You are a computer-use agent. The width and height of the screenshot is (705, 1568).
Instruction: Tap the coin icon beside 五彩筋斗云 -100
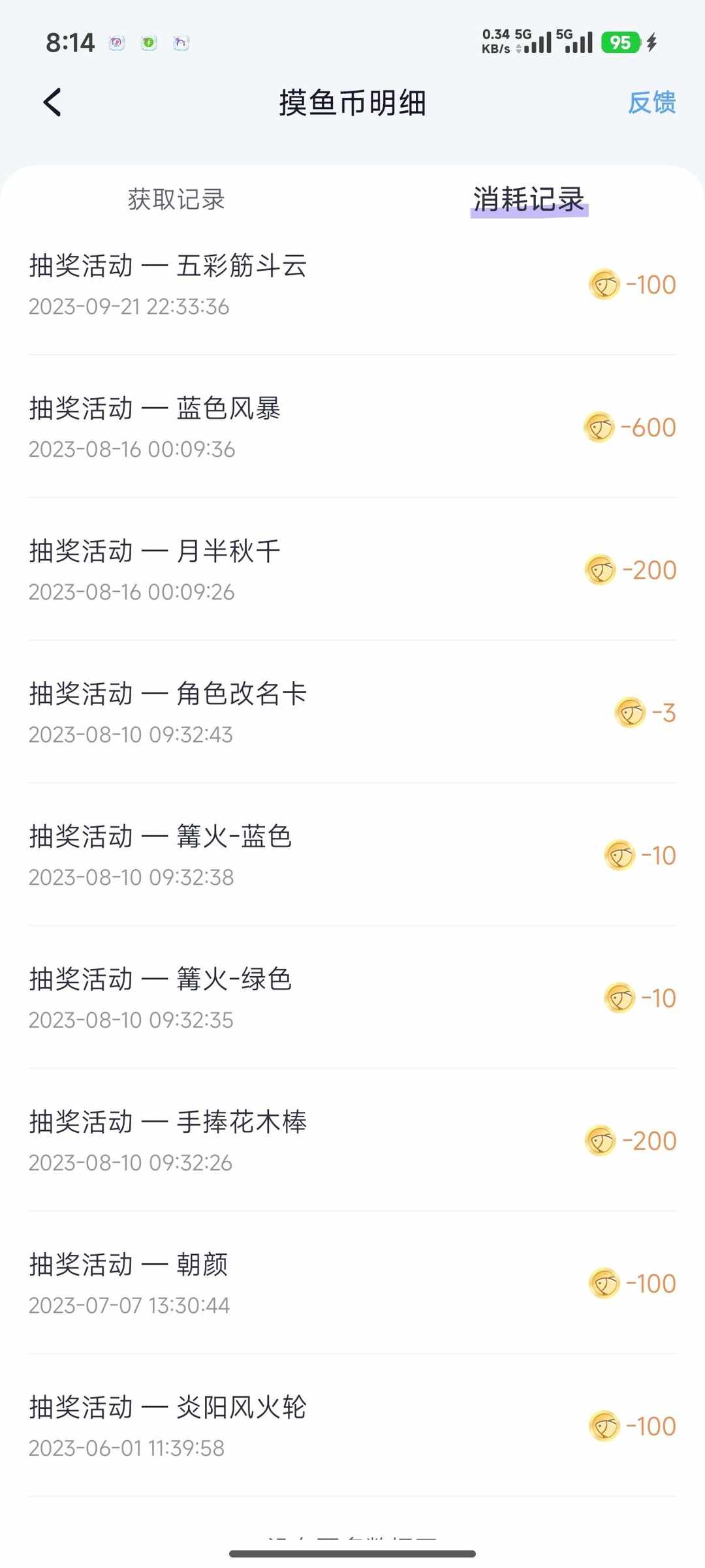point(604,284)
